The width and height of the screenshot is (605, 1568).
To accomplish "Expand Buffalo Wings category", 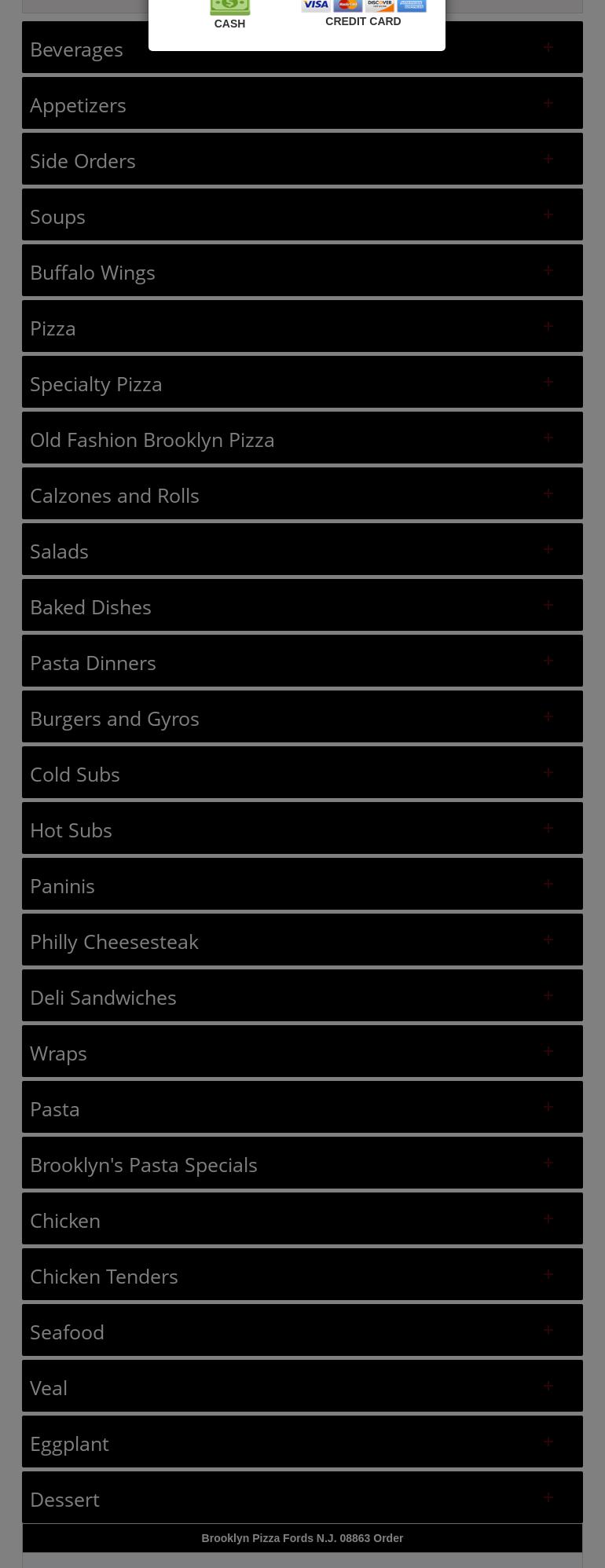I will [x=302, y=272].
